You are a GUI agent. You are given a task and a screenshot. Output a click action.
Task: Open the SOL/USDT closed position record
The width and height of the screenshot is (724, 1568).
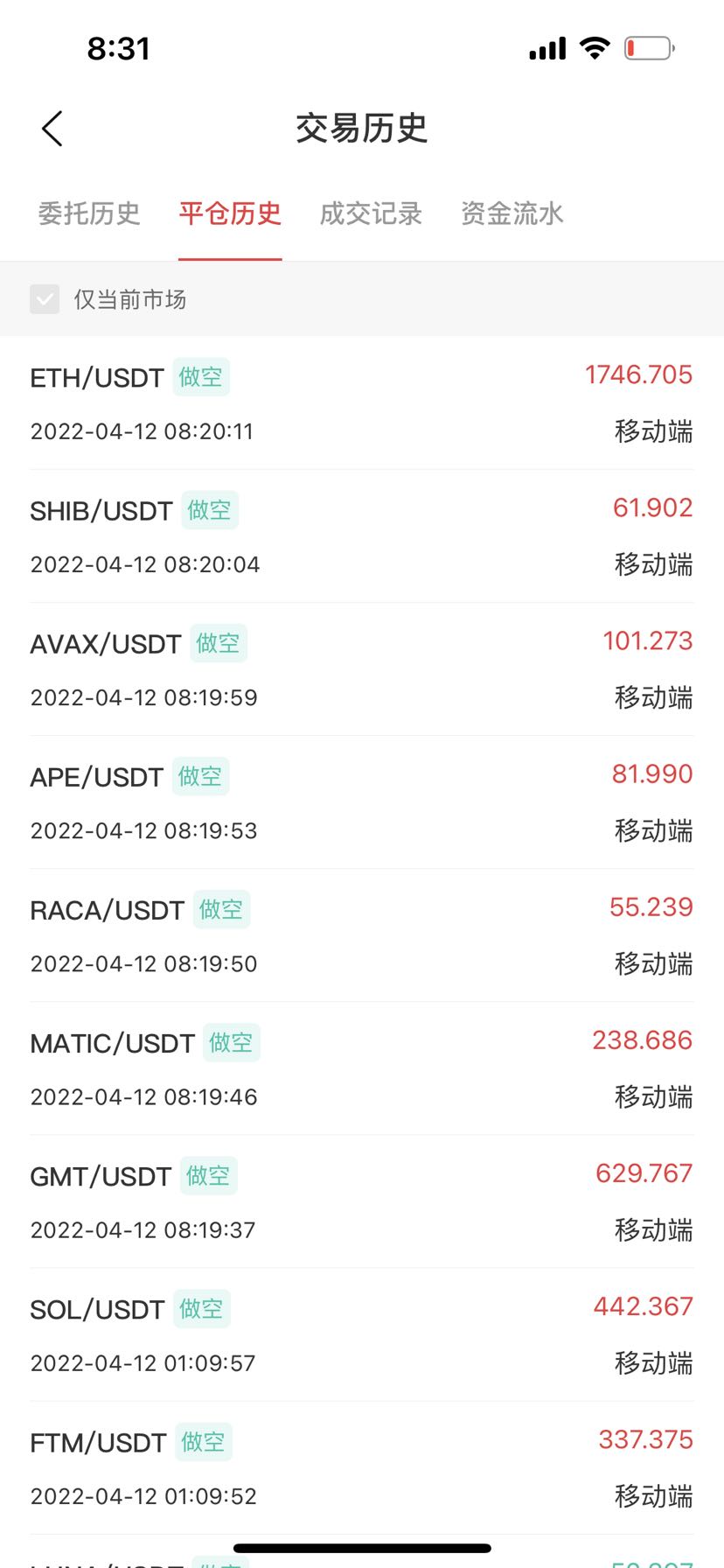pyautogui.click(x=362, y=1334)
